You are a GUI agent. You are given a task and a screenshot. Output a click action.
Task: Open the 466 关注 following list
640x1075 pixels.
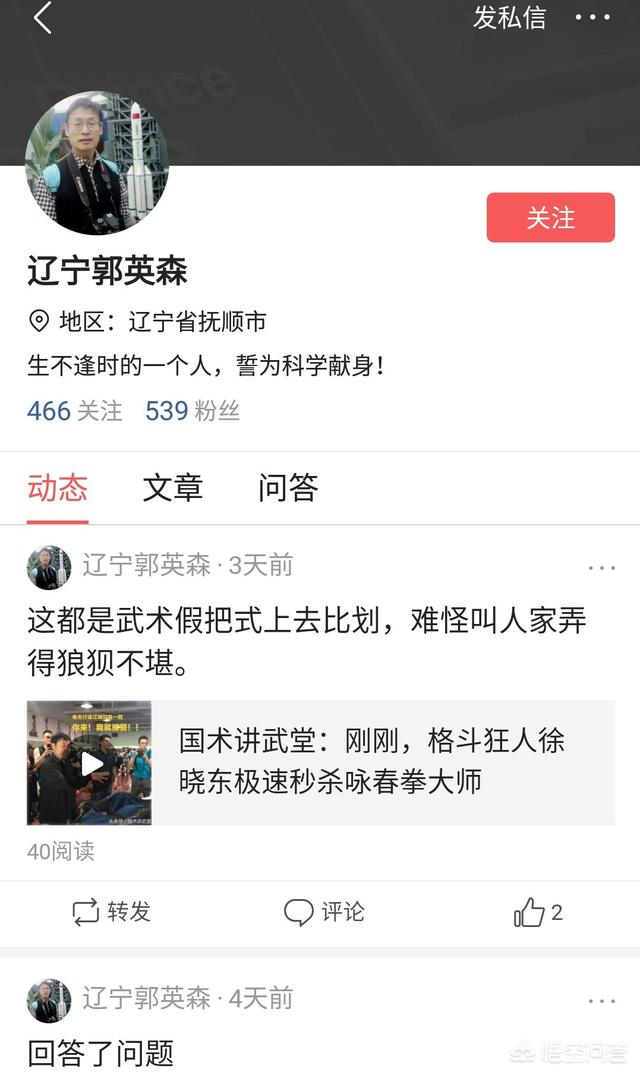75,411
